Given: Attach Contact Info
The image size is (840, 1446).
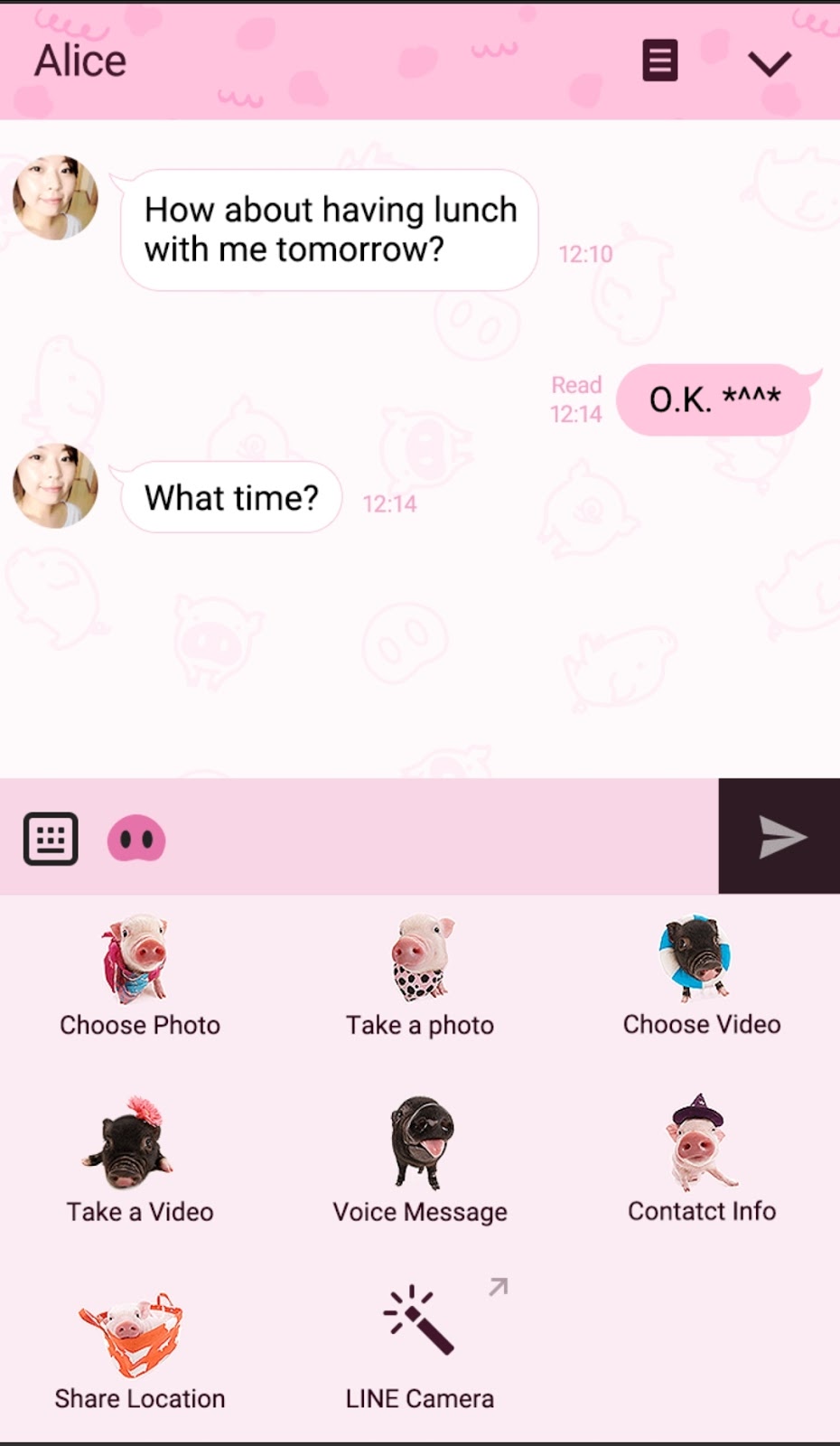Looking at the screenshot, I should 702,1161.
